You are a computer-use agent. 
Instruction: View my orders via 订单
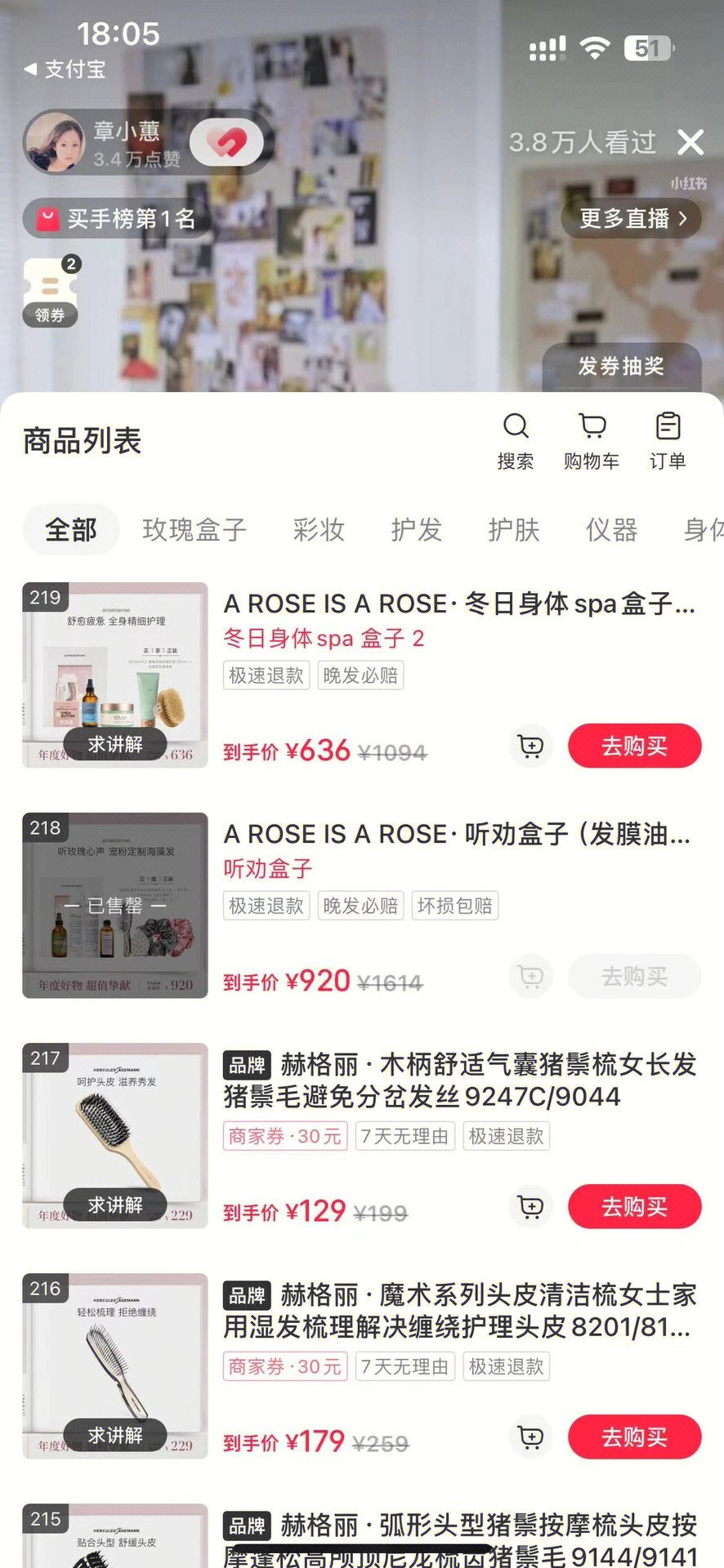(668, 441)
